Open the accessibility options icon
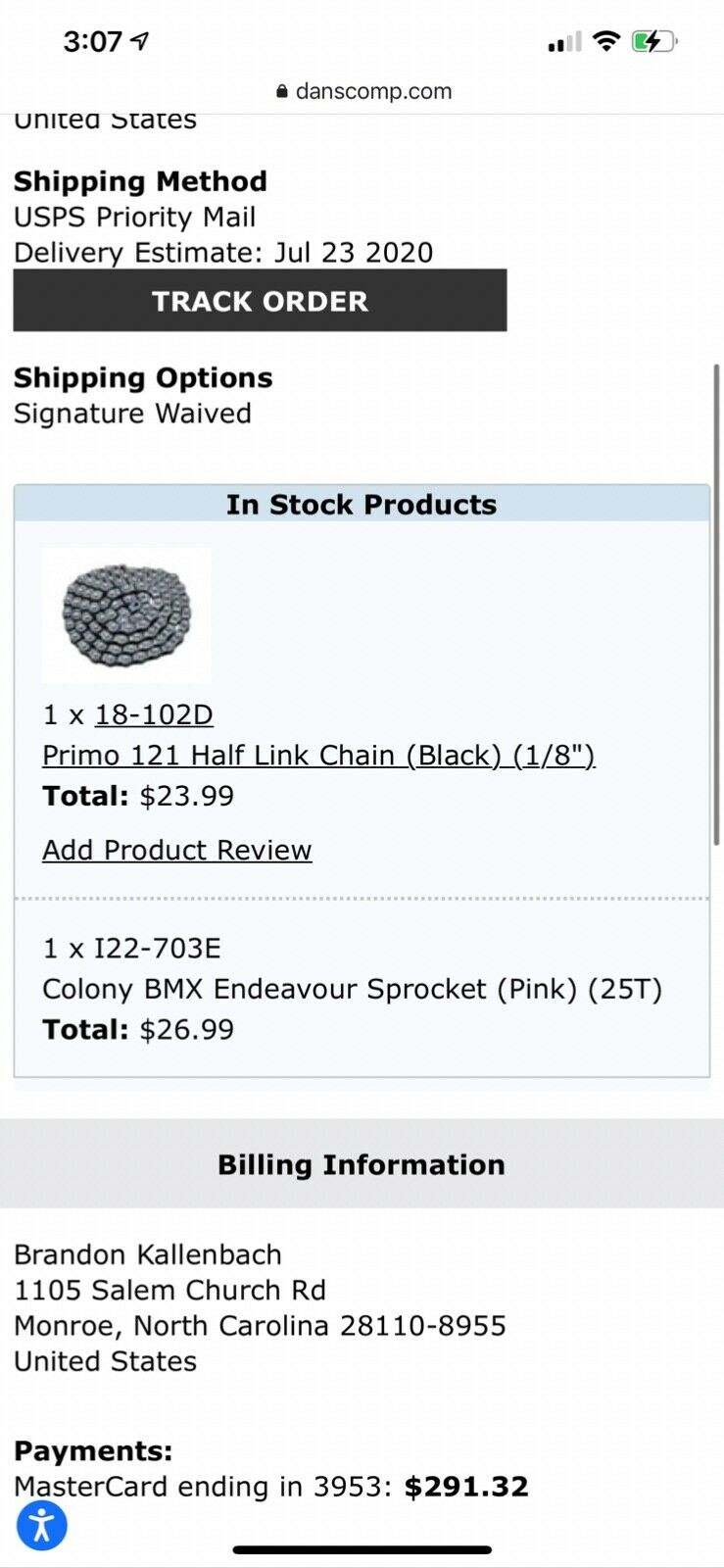This screenshot has height=1568, width=724. click(42, 1526)
